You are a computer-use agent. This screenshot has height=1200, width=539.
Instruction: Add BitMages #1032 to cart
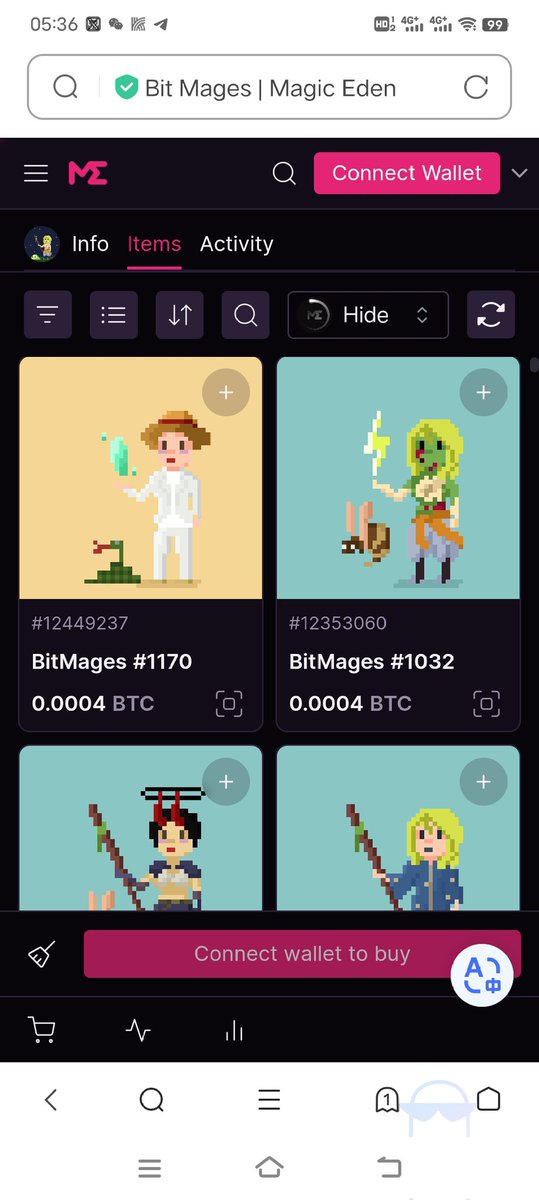pos(484,393)
